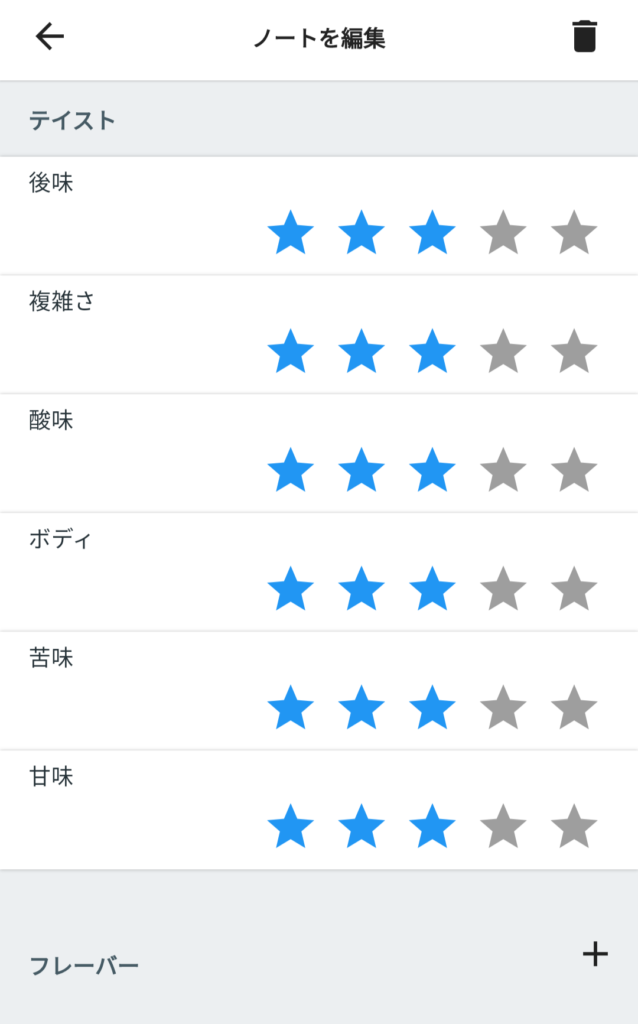
Task: Set 複雑さ rating to two stars
Action: [x=361, y=351]
